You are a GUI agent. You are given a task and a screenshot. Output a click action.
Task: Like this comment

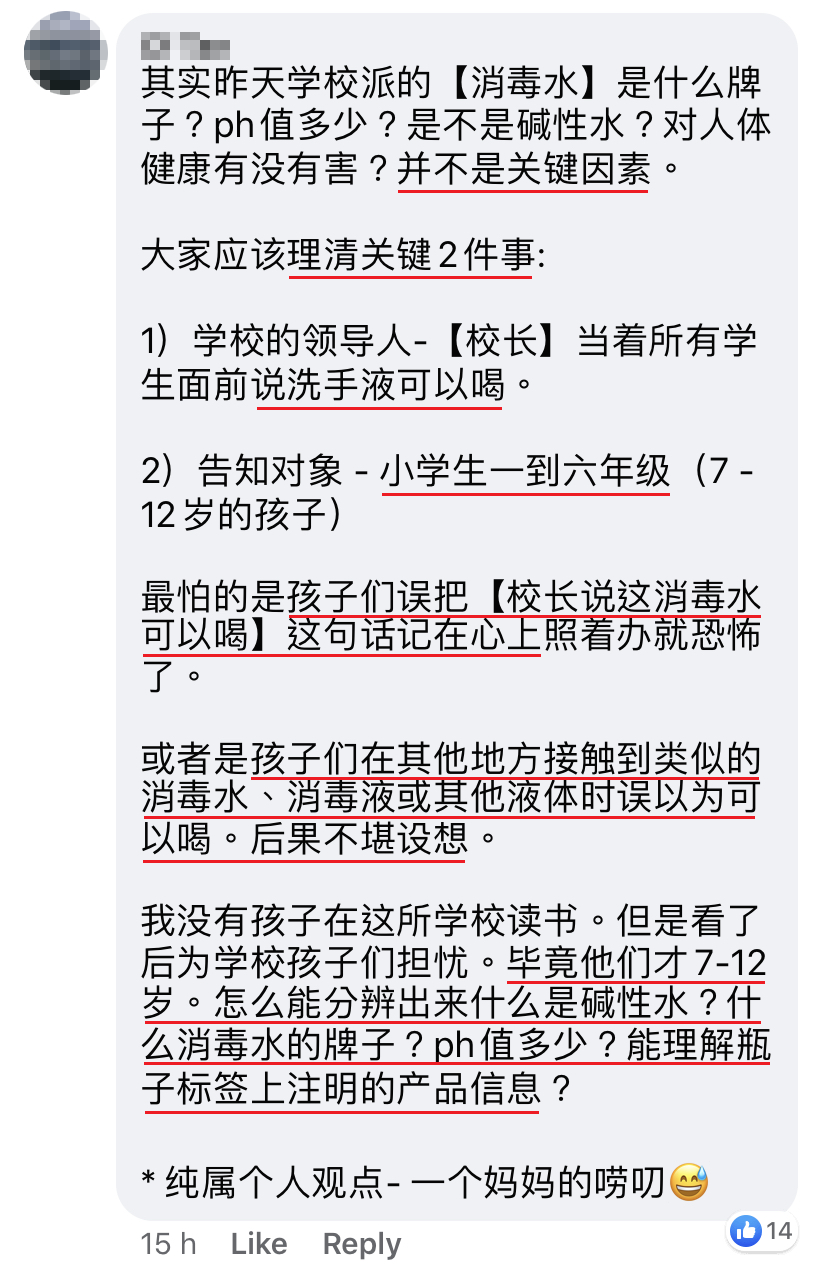coord(258,1243)
